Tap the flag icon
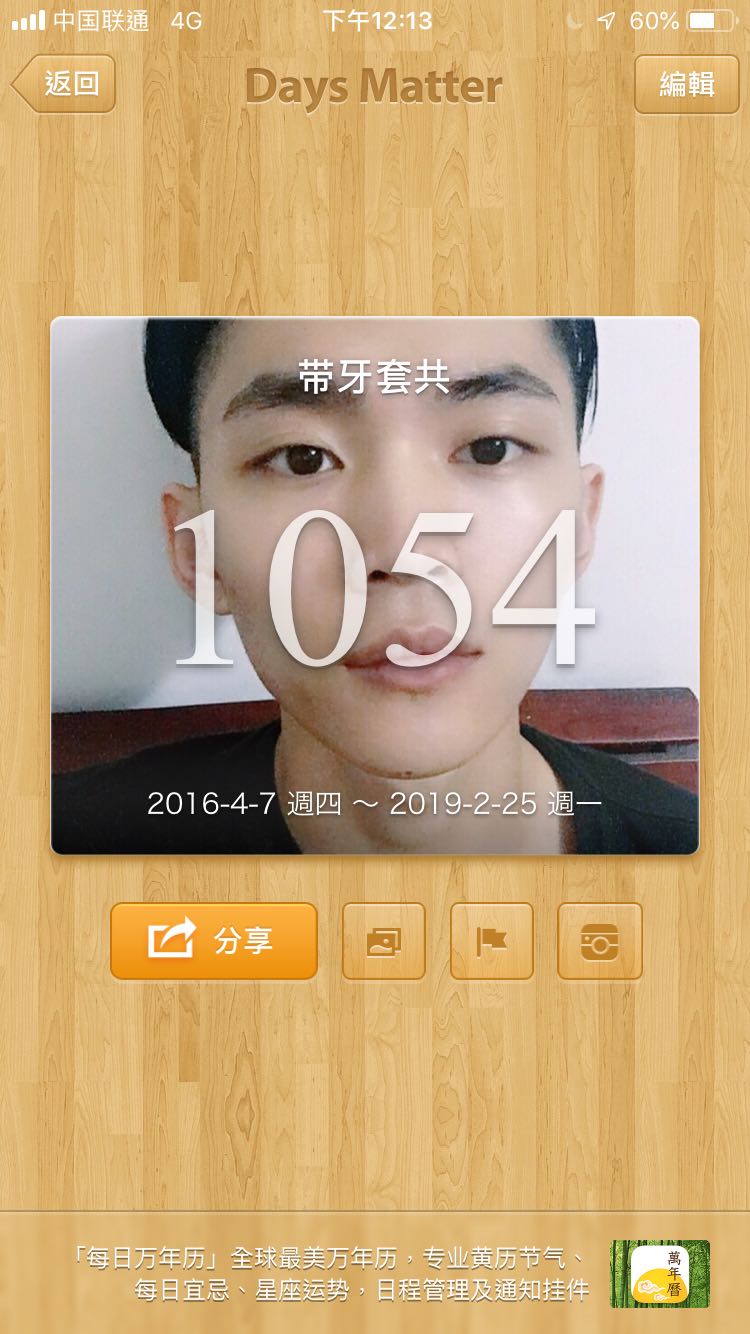This screenshot has height=1334, width=750. pos(491,941)
